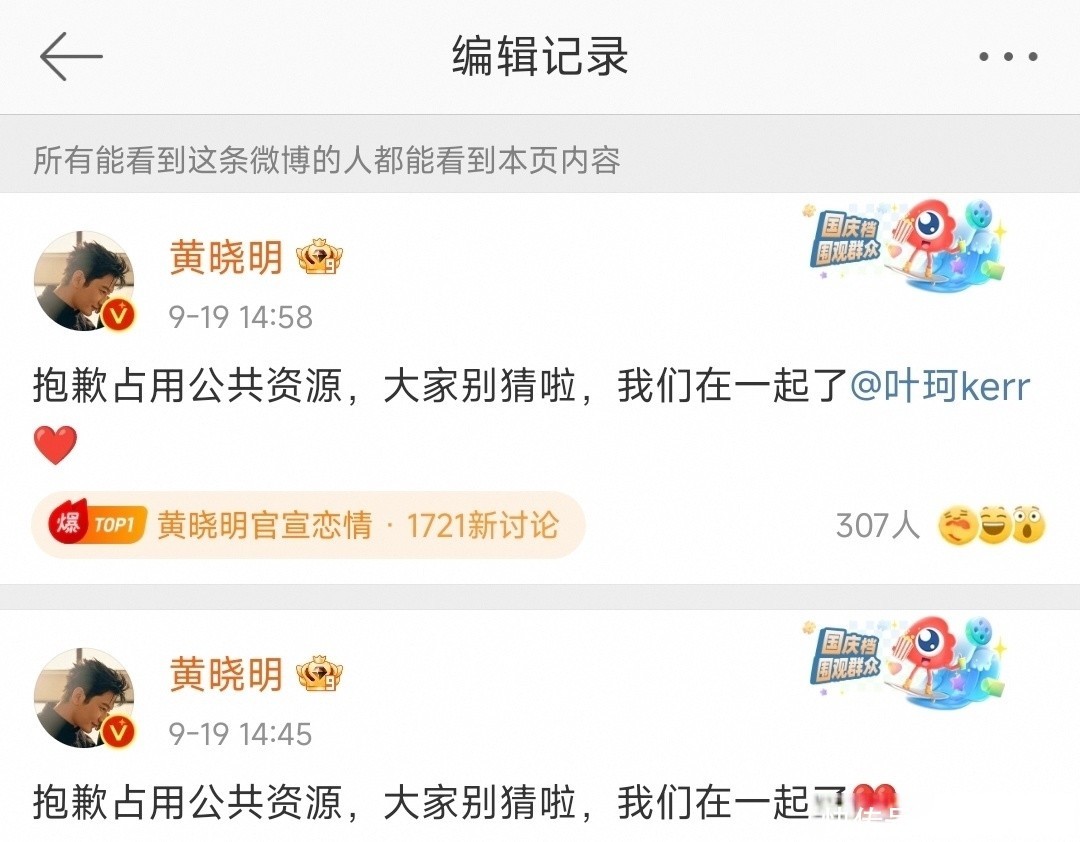Open the 黄晓明官宣恋情 trending topic chip
Image resolution: width=1080 pixels, height=842 pixels.
coord(308,525)
